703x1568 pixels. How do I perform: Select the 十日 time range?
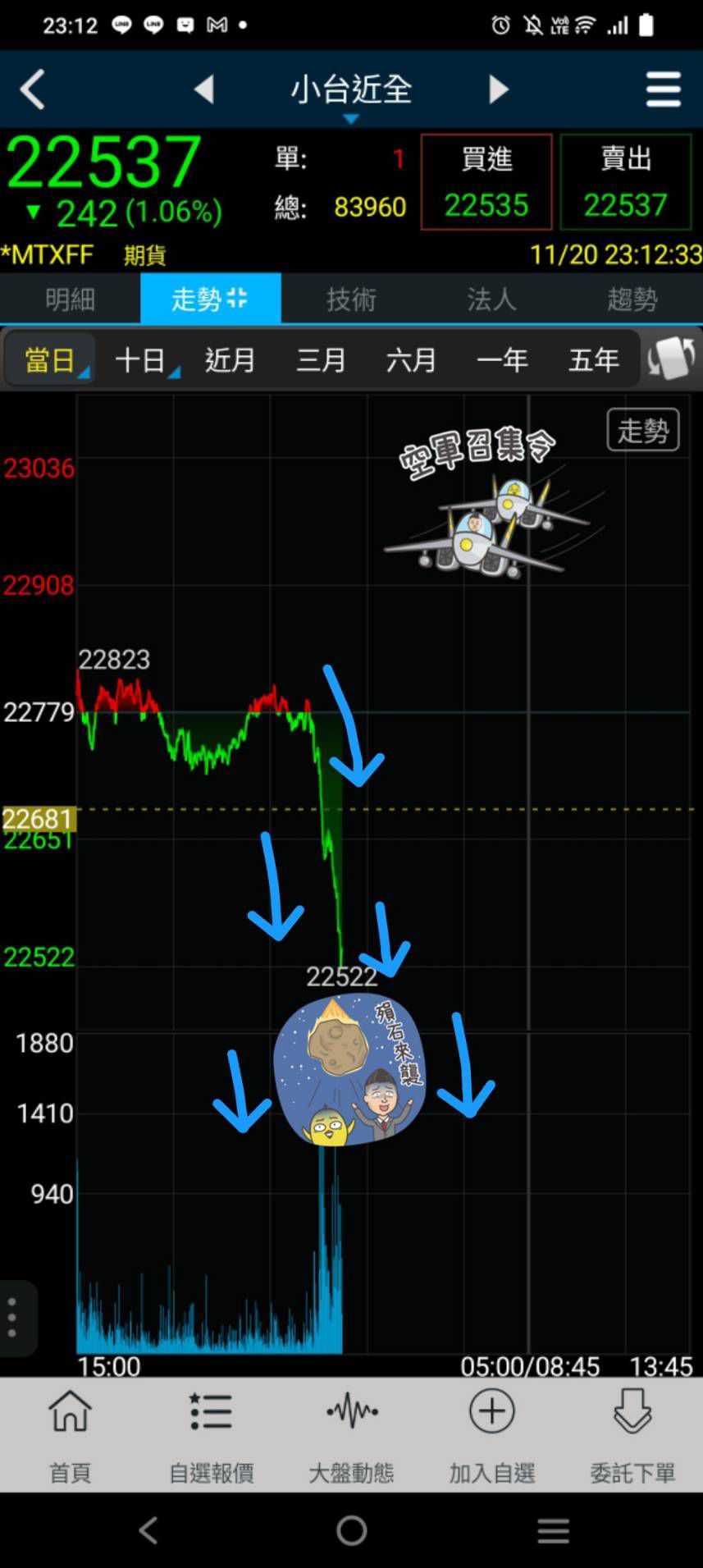(x=141, y=360)
